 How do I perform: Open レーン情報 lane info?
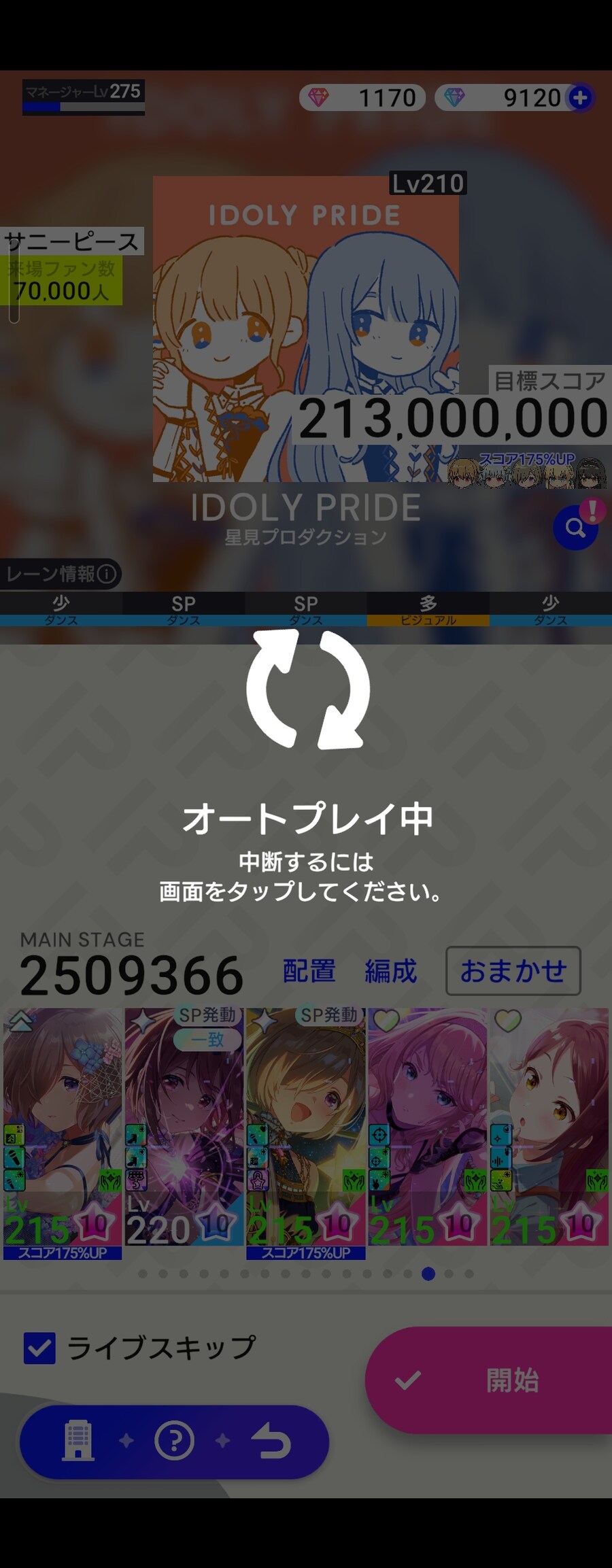61,574
